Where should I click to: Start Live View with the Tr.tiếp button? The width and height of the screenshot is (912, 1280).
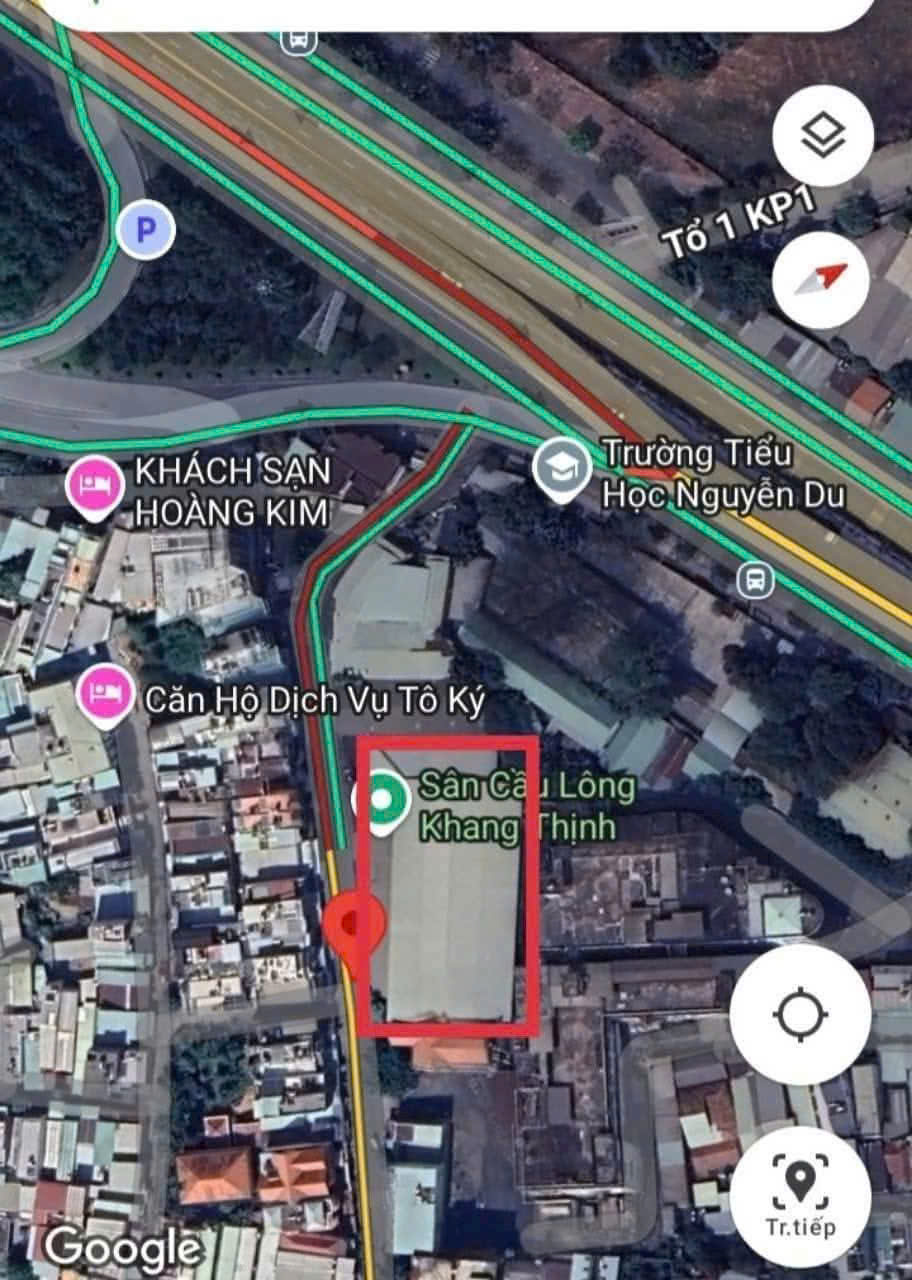coord(800,1196)
